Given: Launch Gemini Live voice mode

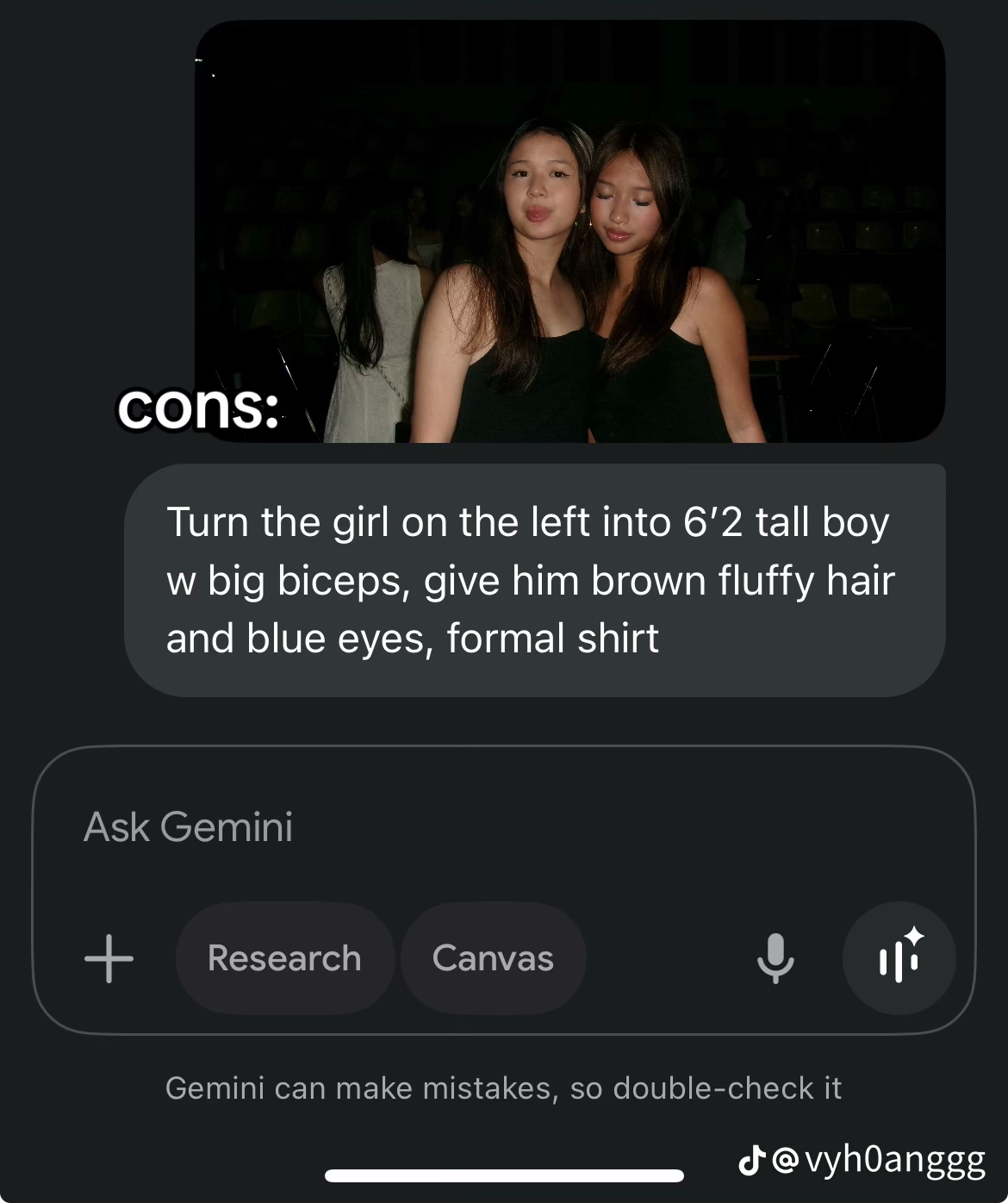Looking at the screenshot, I should coord(899,958).
